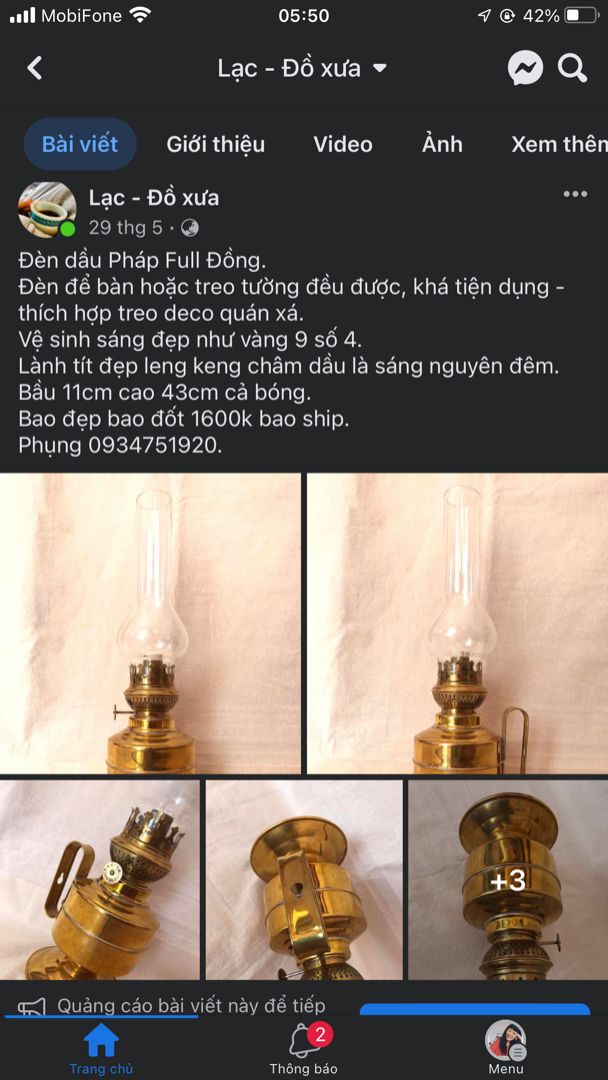Image resolution: width=608 pixels, height=1080 pixels.
Task: Open the Ảnh tab
Action: click(x=442, y=144)
